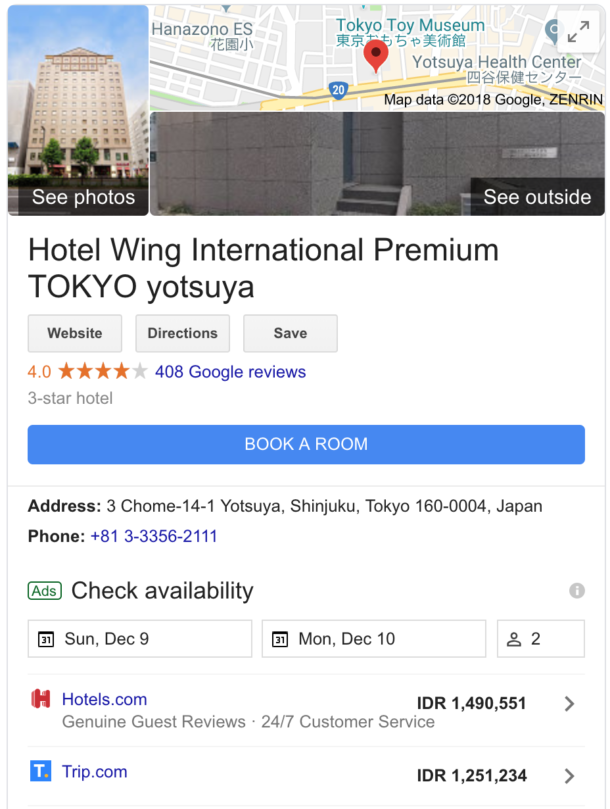The height and width of the screenshot is (809, 610).
Task: View the See outside street image
Action: 377,163
